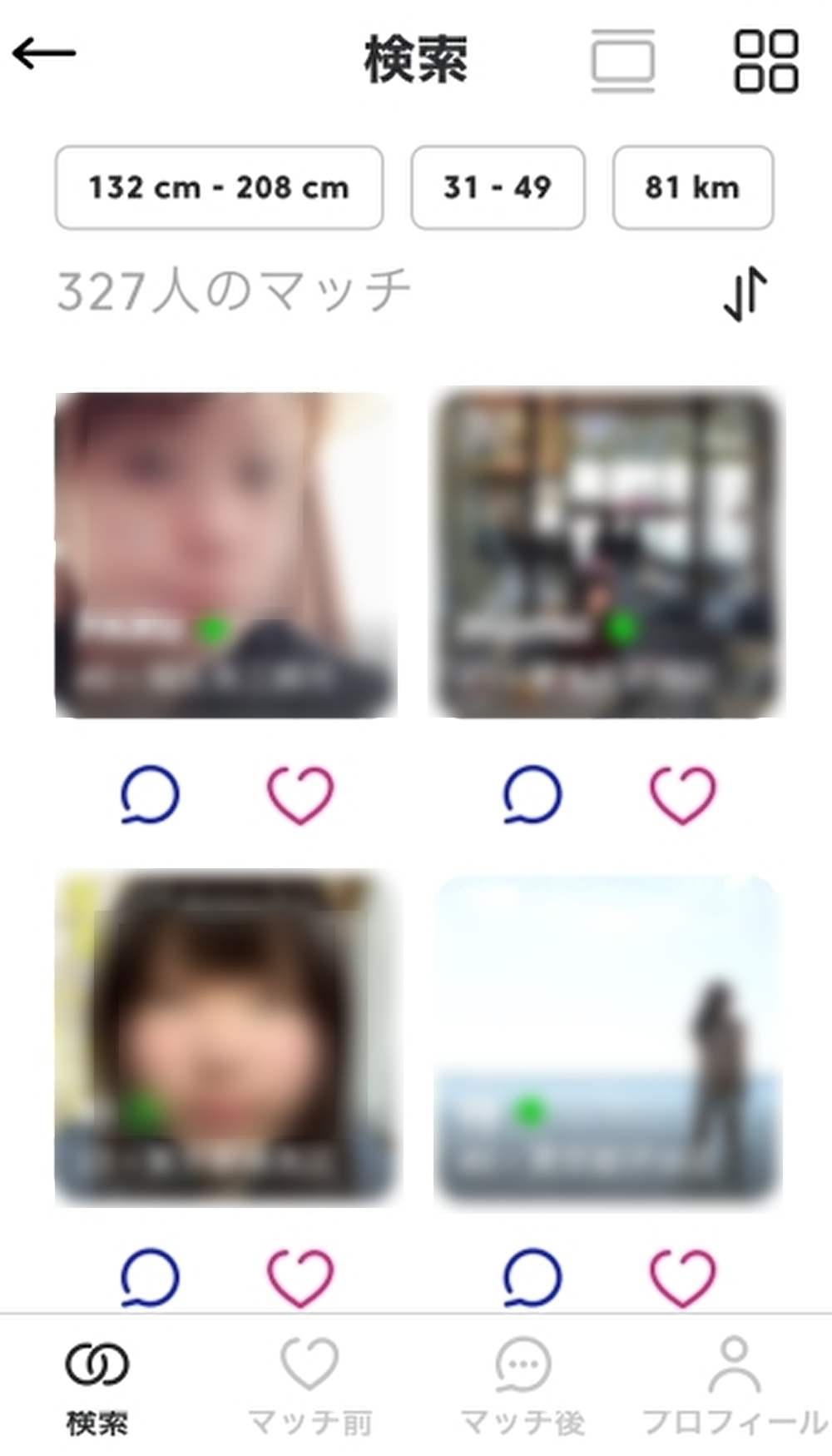Like the bottom-right seaside profile
Viewport: 832px width, 1456px height.
pos(680,1276)
